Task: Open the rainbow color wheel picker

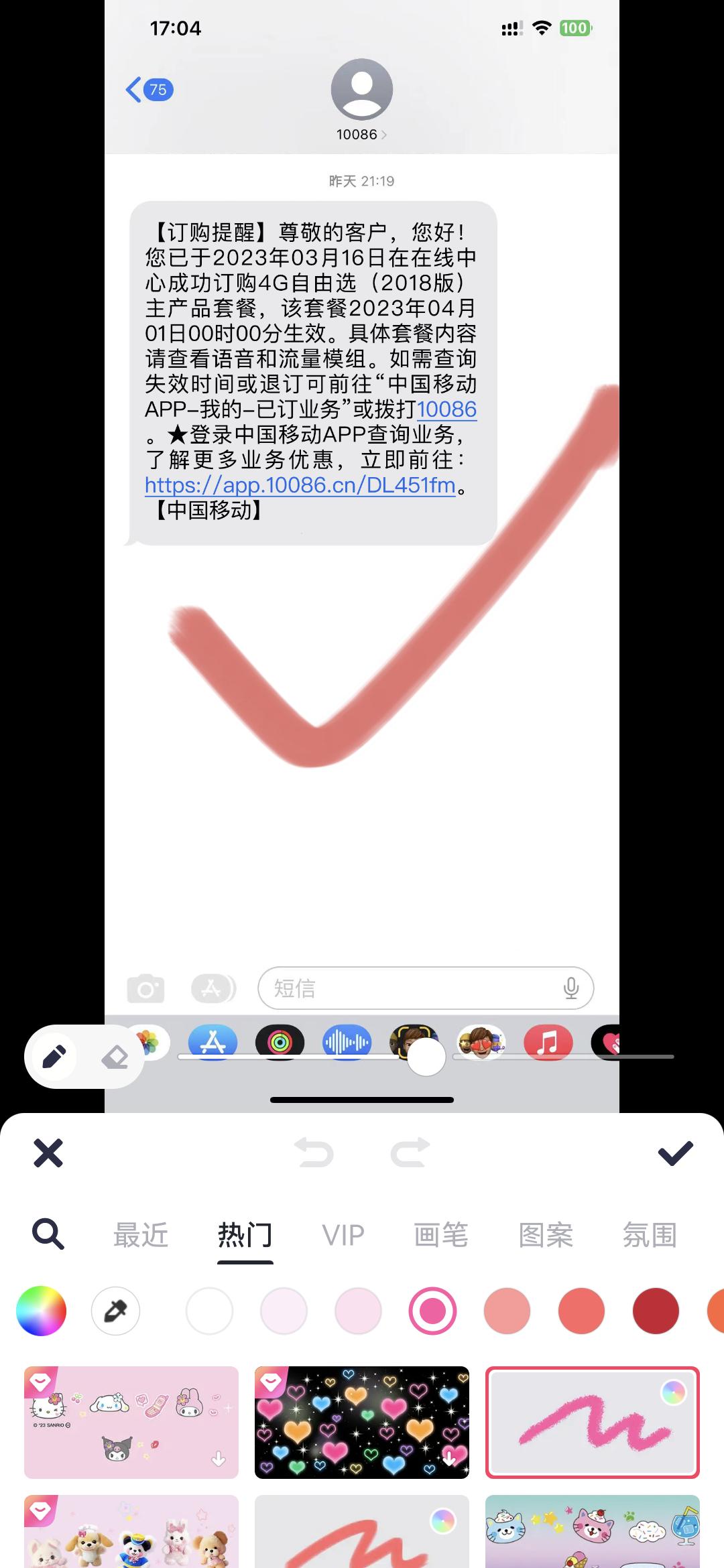Action: pos(42,1311)
